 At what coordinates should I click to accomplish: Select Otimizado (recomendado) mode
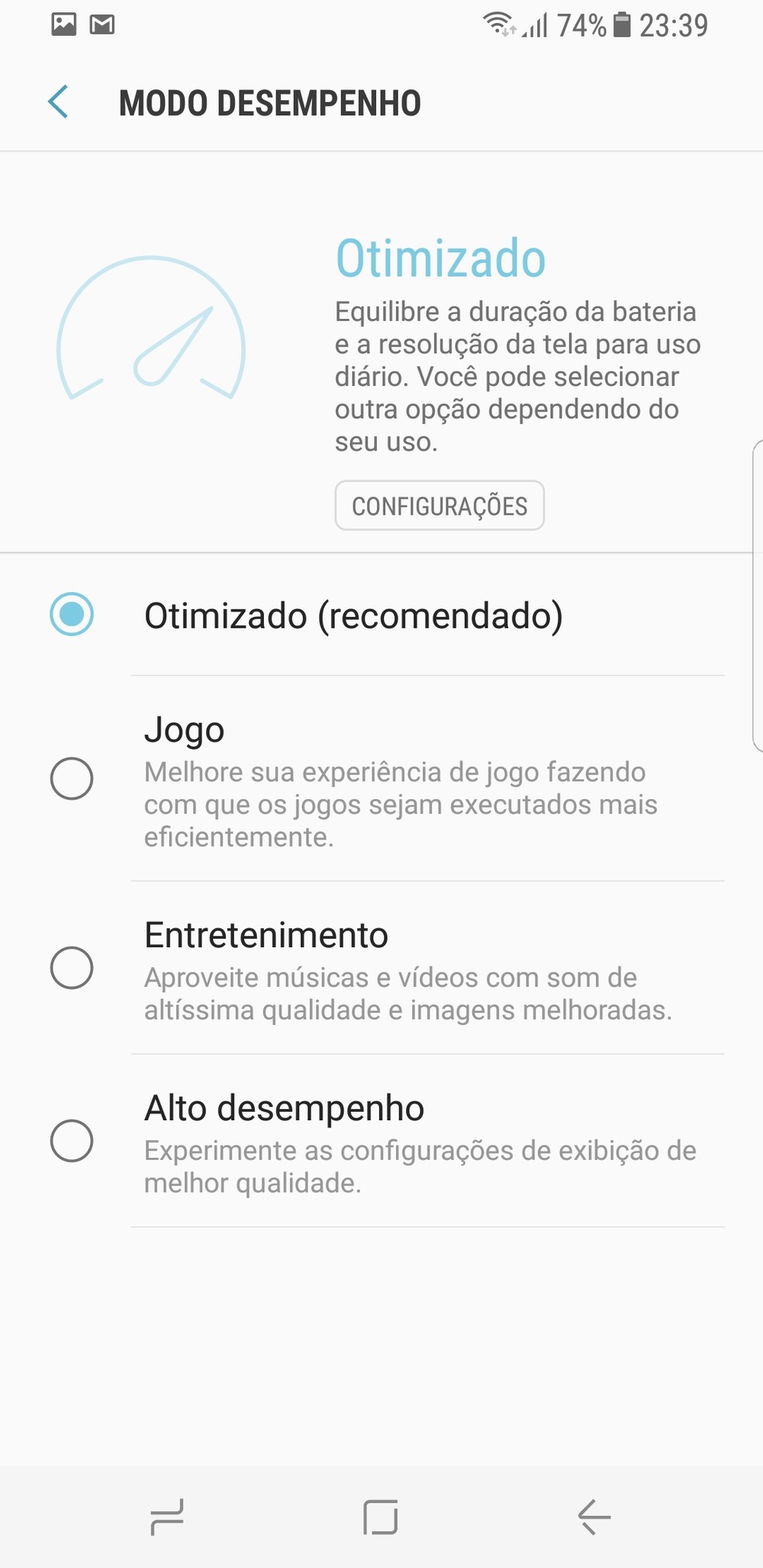pyautogui.click(x=72, y=614)
